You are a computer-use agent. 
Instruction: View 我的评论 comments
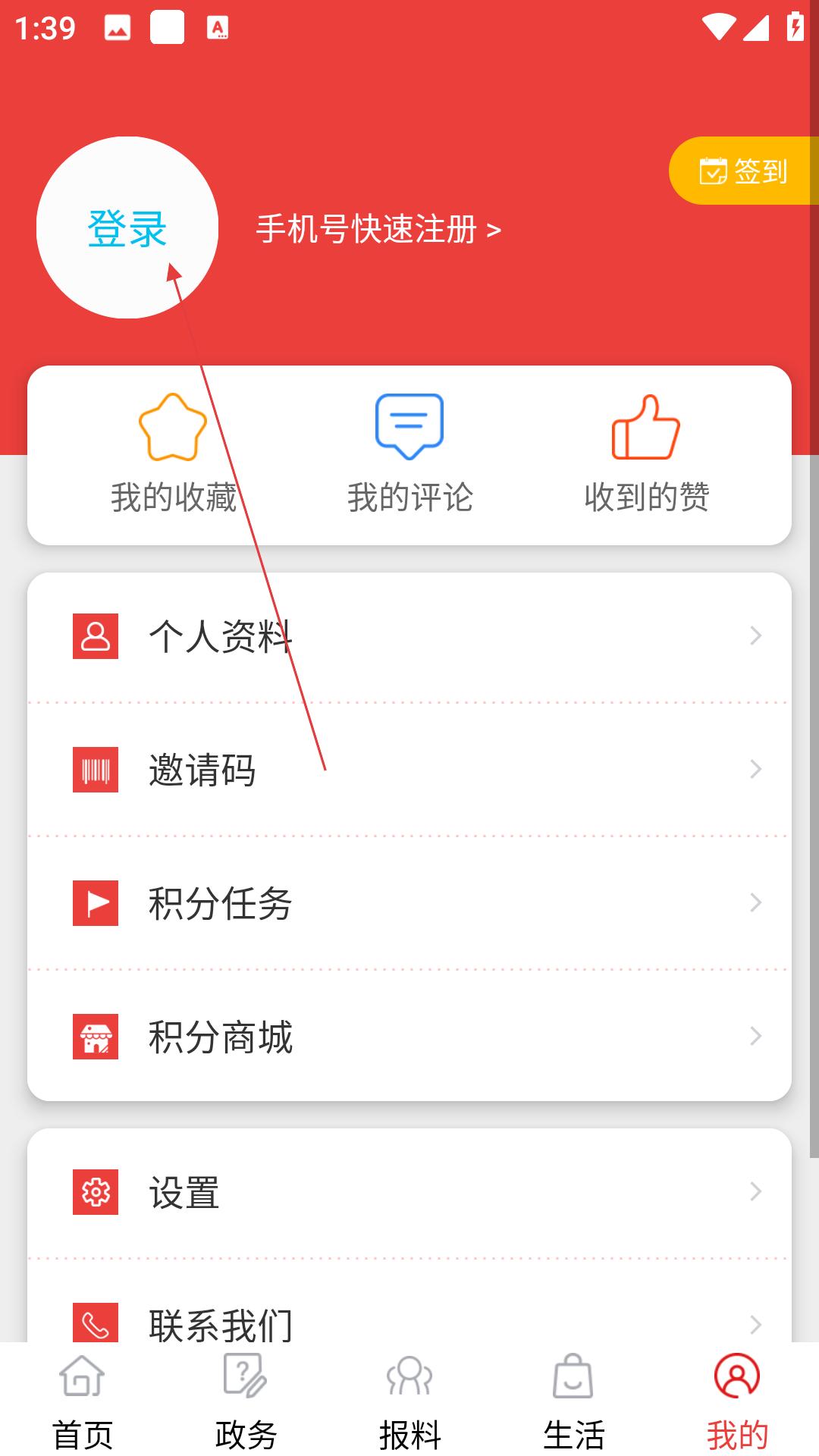pyautogui.click(x=409, y=455)
